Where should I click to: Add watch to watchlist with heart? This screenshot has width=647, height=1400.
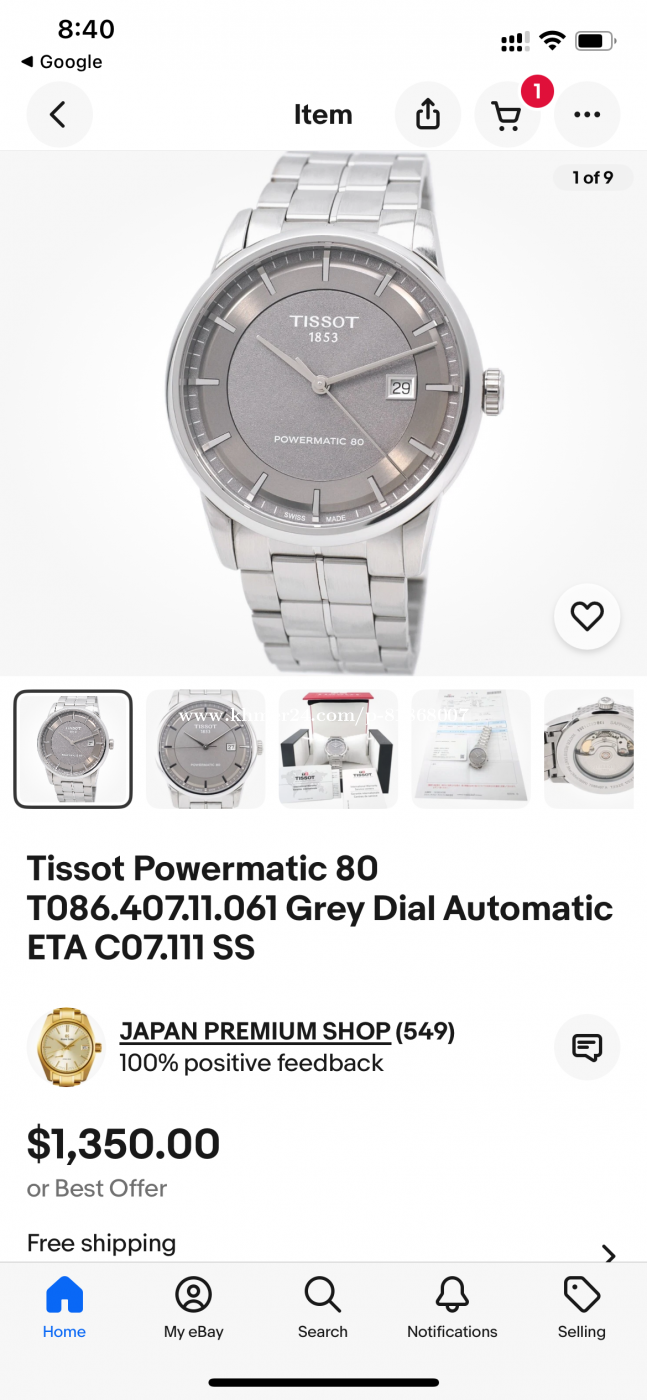point(587,617)
